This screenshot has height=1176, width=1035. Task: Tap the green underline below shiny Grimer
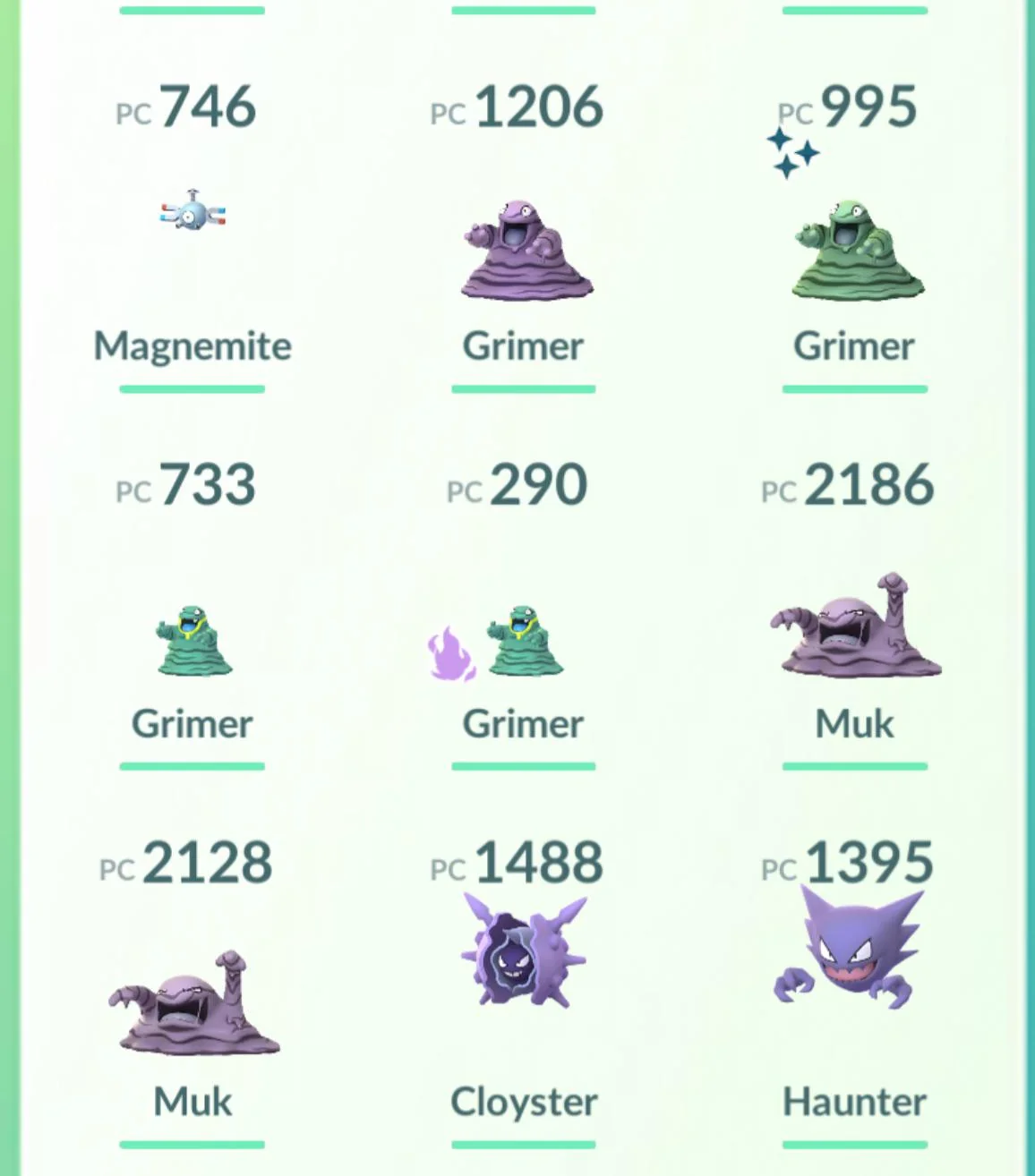(855, 388)
